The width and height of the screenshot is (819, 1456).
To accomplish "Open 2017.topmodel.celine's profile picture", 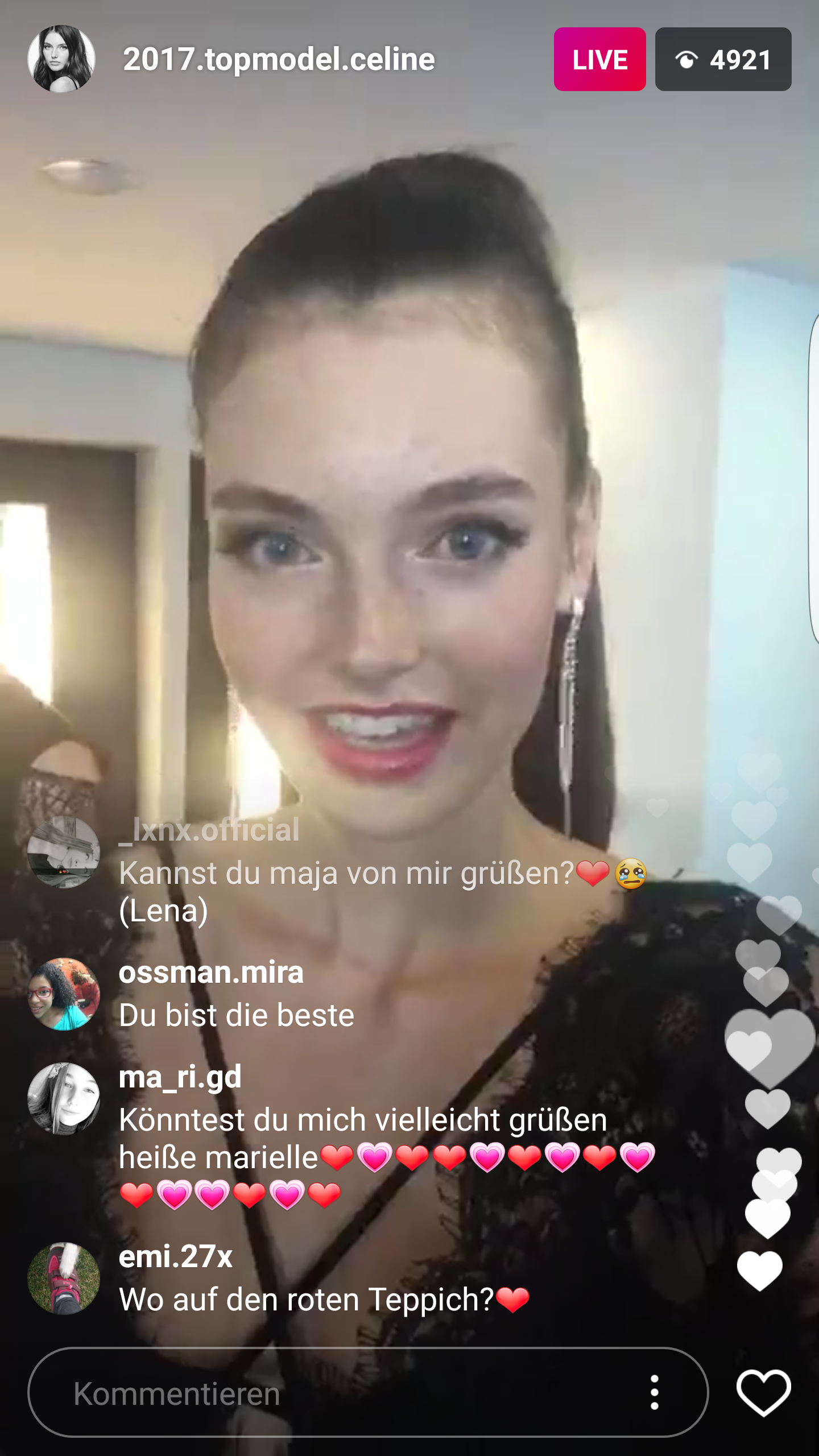I will click(x=61, y=59).
